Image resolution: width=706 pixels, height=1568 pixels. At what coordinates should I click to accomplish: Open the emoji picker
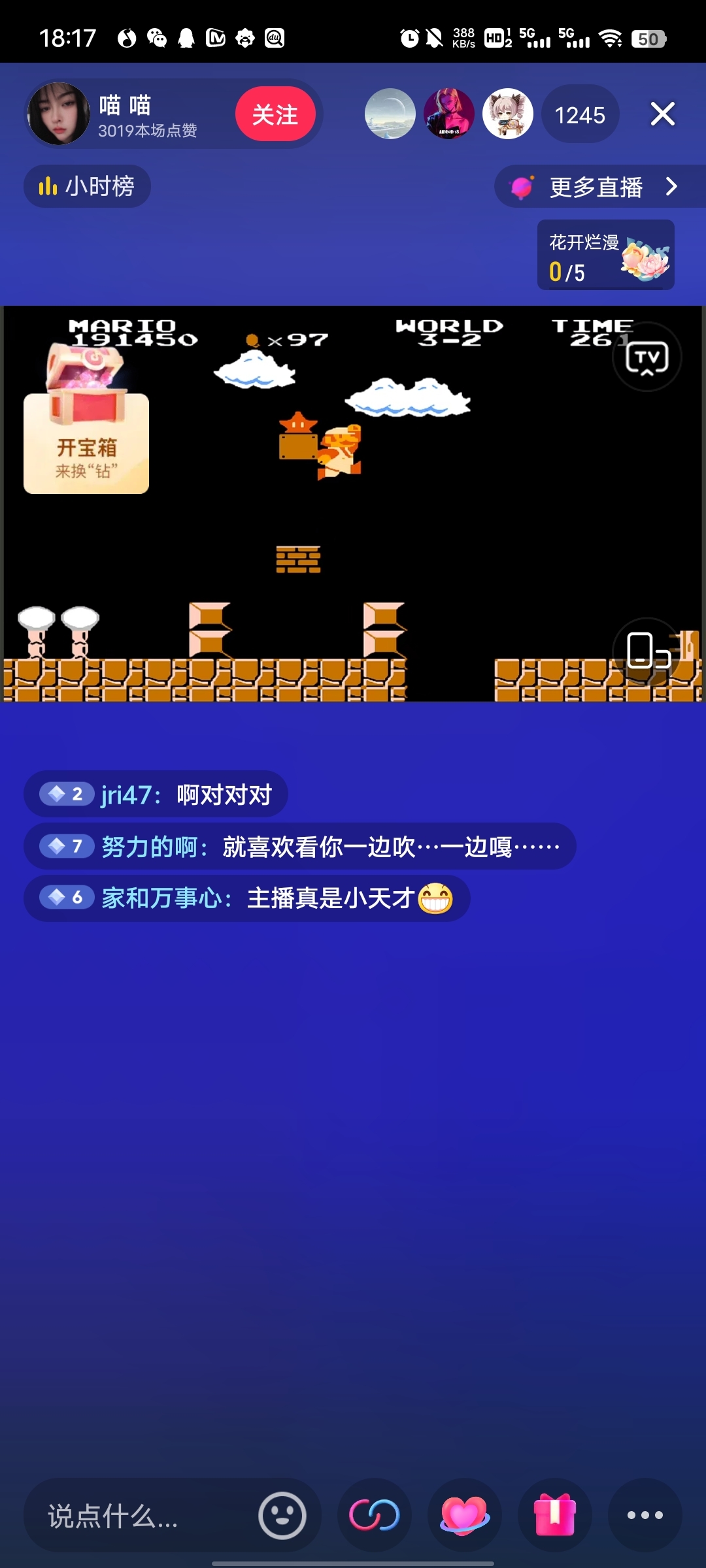[282, 1516]
